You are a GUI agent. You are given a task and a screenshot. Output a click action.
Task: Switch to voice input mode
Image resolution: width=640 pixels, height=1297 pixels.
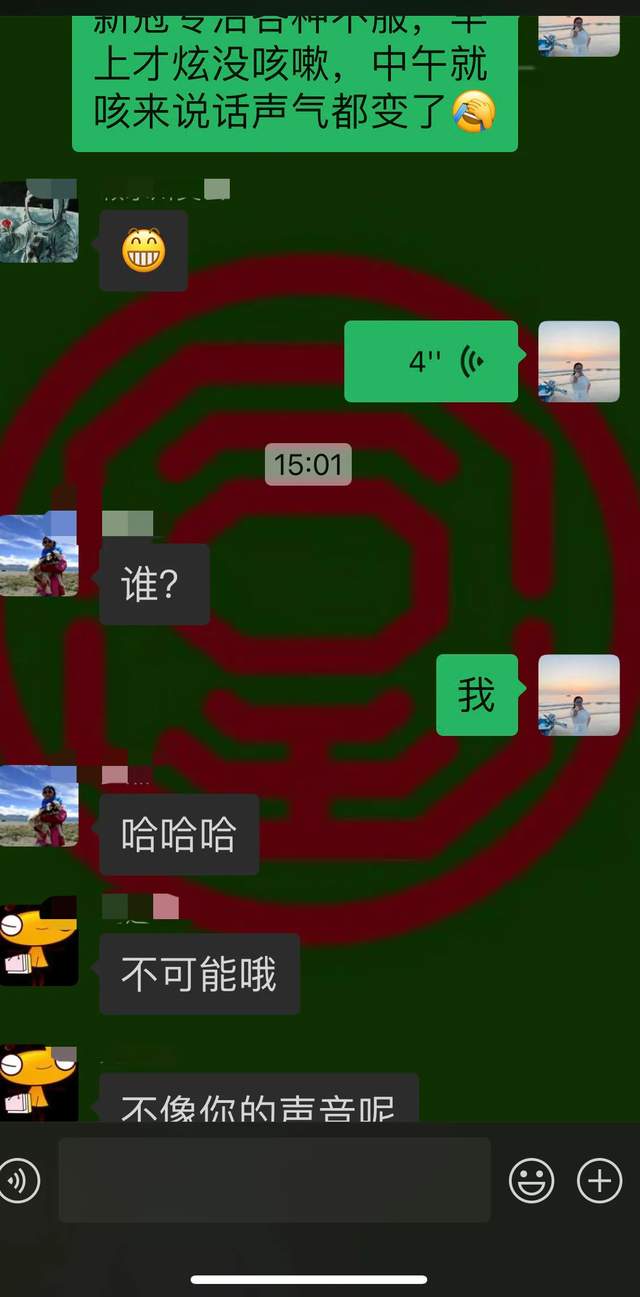[x=17, y=1181]
